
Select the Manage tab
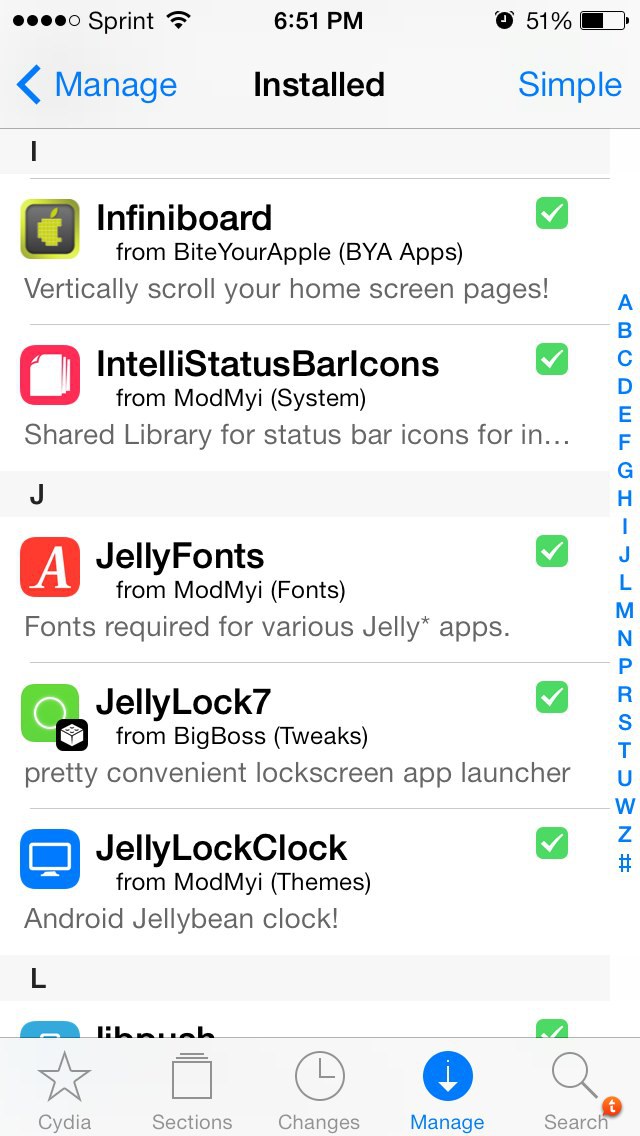pos(447,1090)
